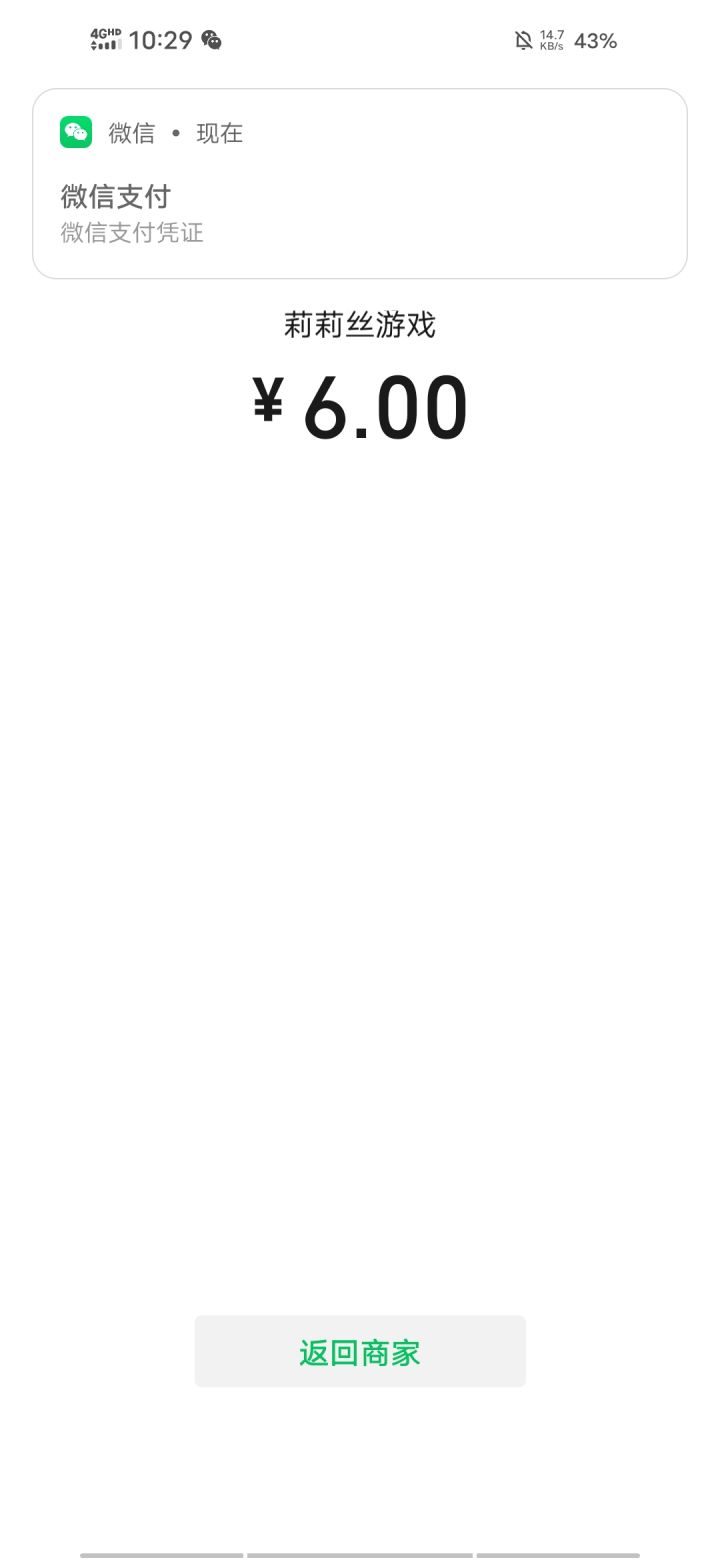Tap the 微信支付凭证 subtitle text
Screen dimensions: 720x1560
coord(131,233)
